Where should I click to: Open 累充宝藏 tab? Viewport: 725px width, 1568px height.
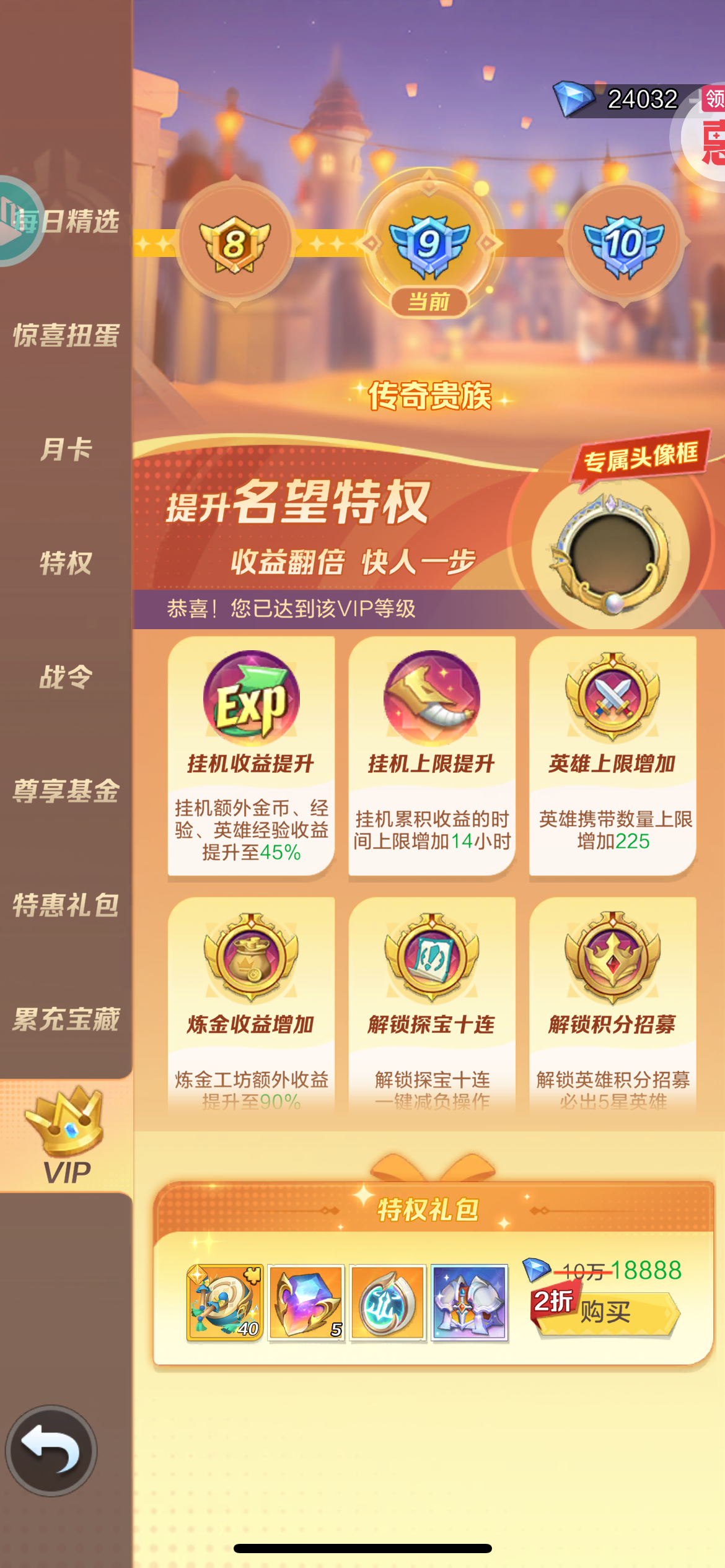[66, 1019]
